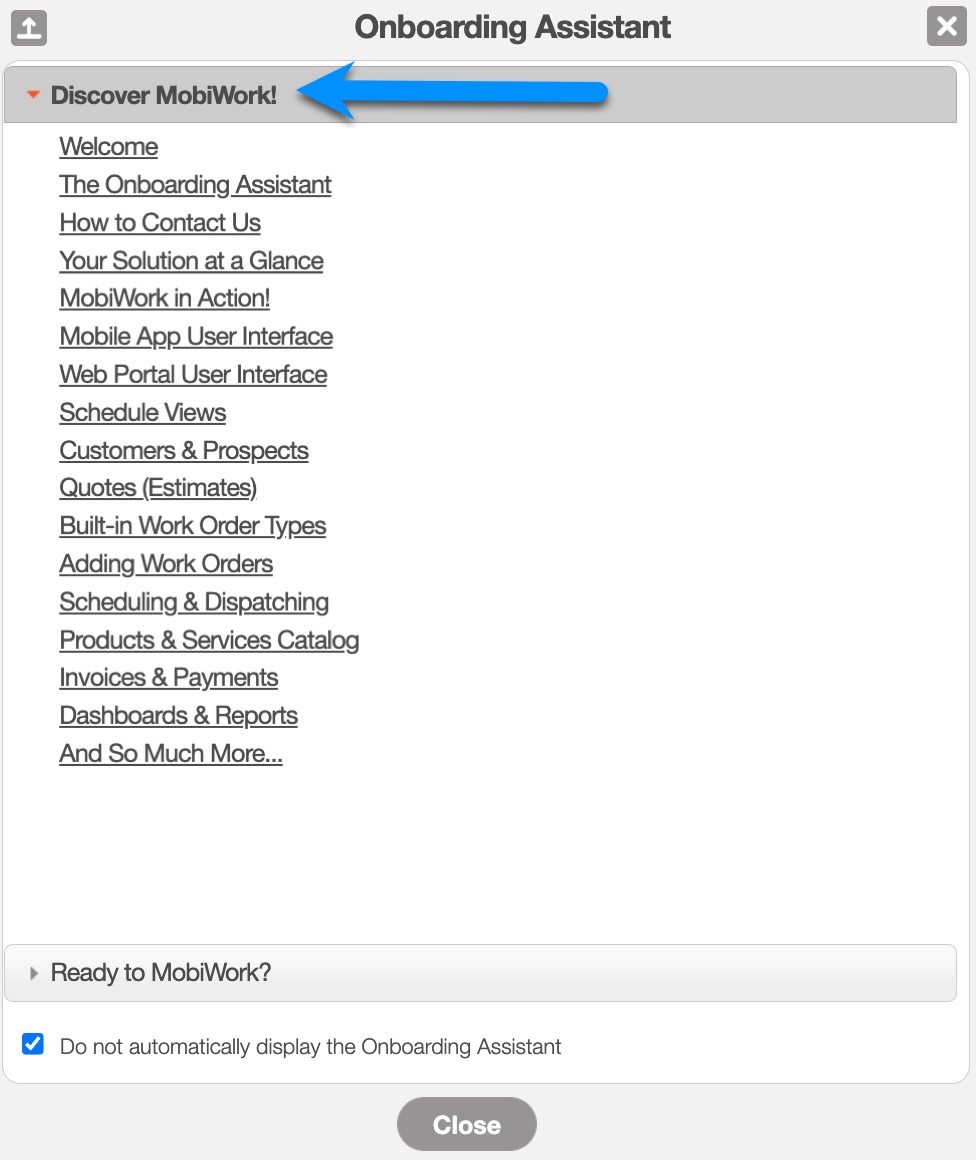The image size is (976, 1160).
Task: Open Mobile App User Interface link
Action: [x=196, y=337]
